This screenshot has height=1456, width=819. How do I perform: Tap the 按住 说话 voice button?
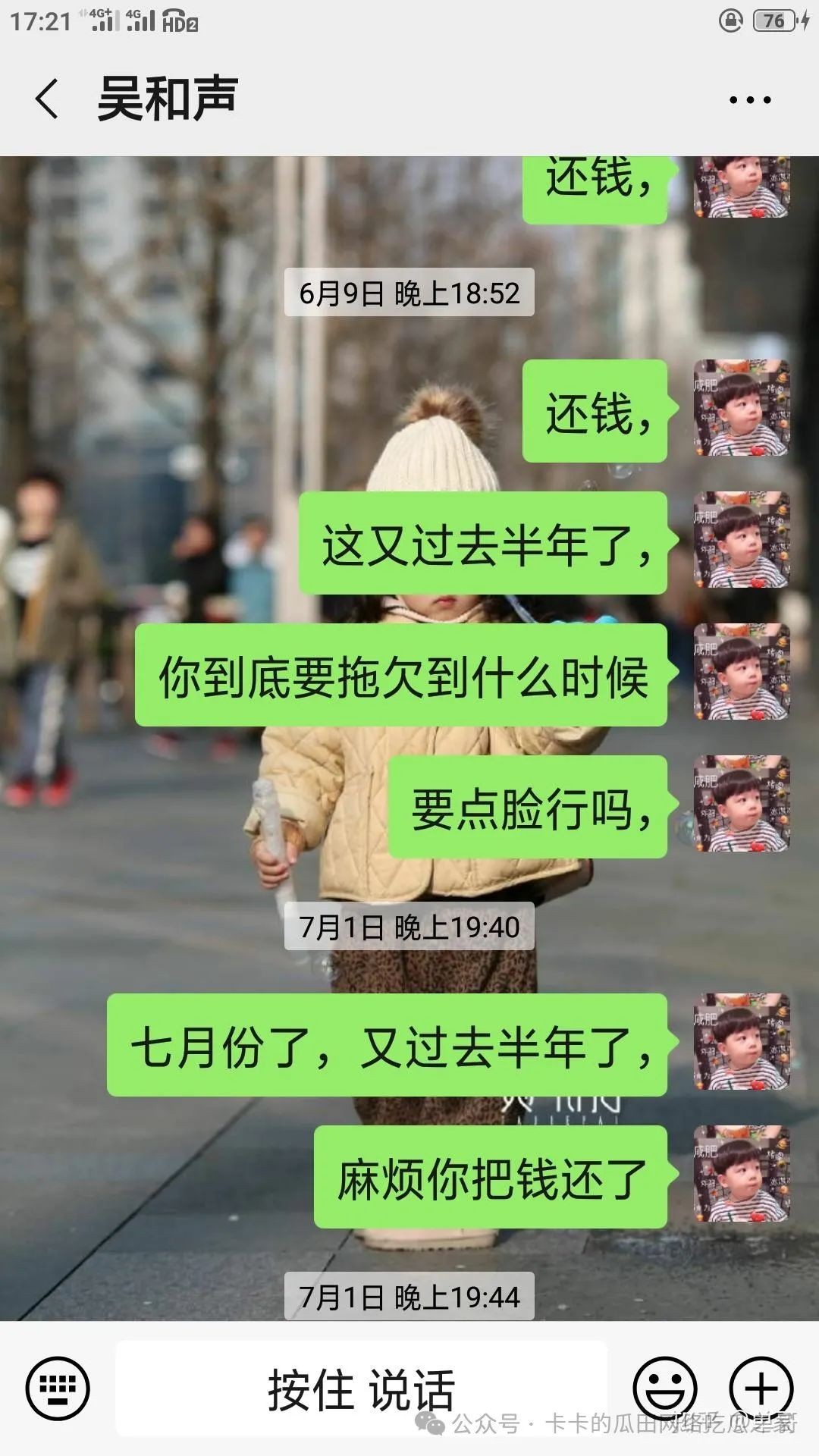(x=361, y=1388)
